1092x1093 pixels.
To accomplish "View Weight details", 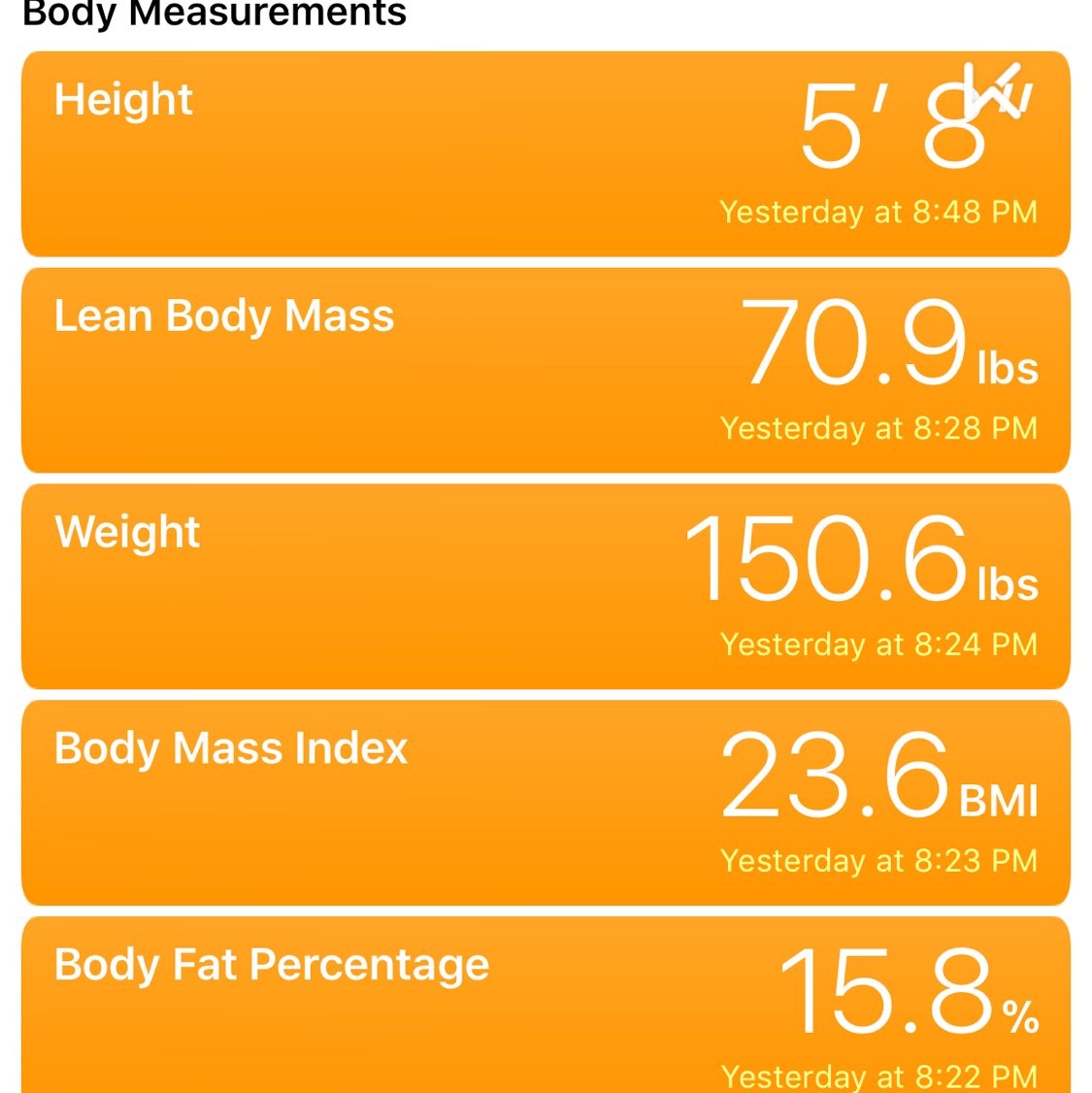I will point(546,587).
